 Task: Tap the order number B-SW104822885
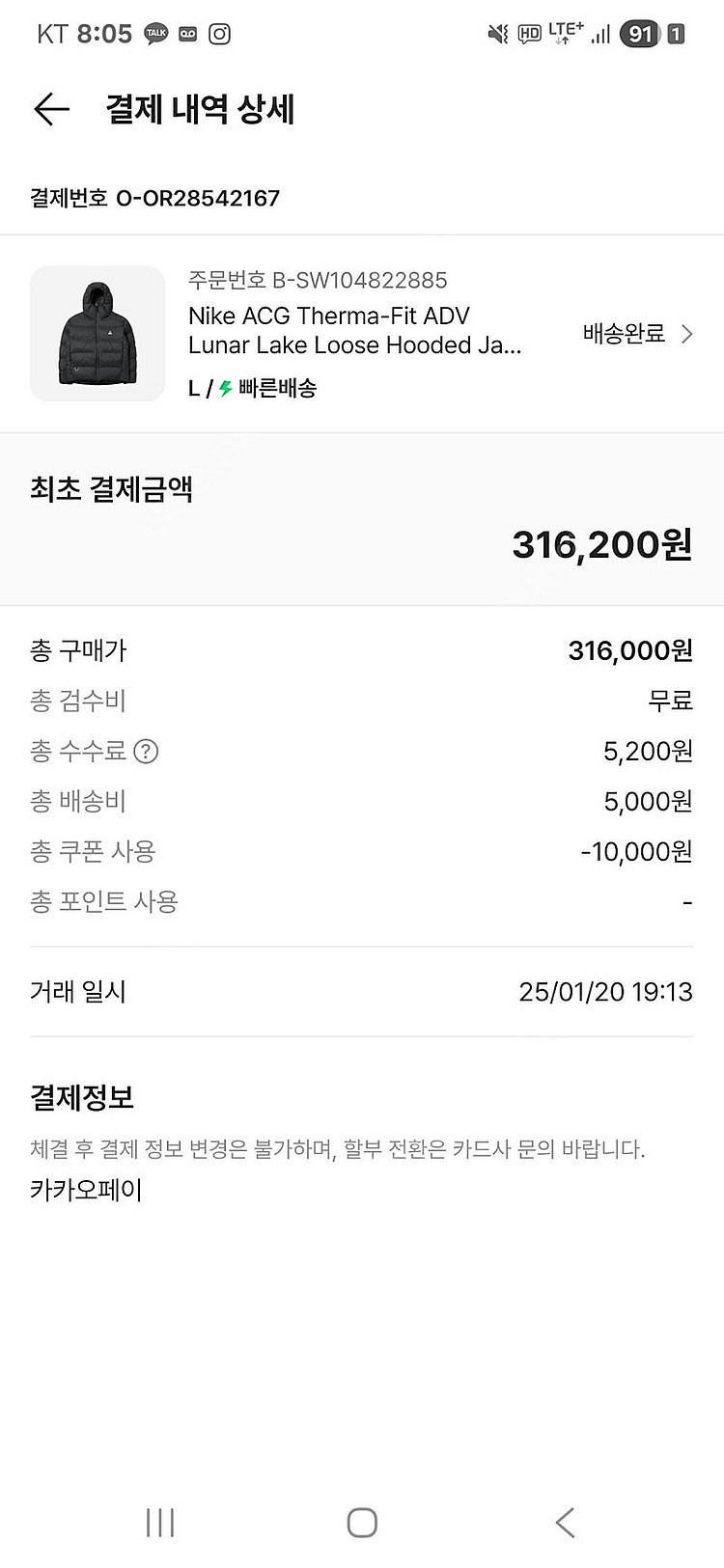click(318, 280)
